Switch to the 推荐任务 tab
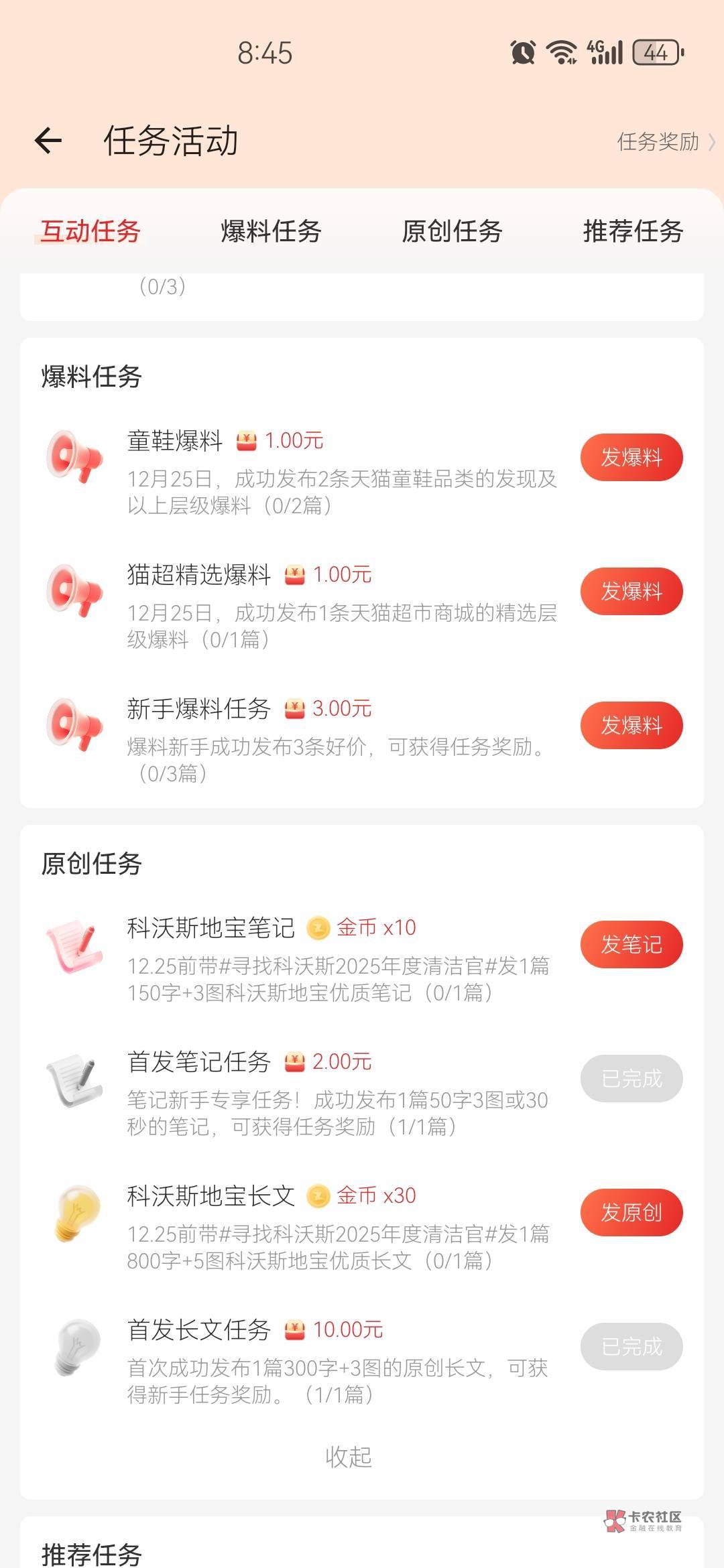This screenshot has width=724, height=1568. (x=633, y=231)
